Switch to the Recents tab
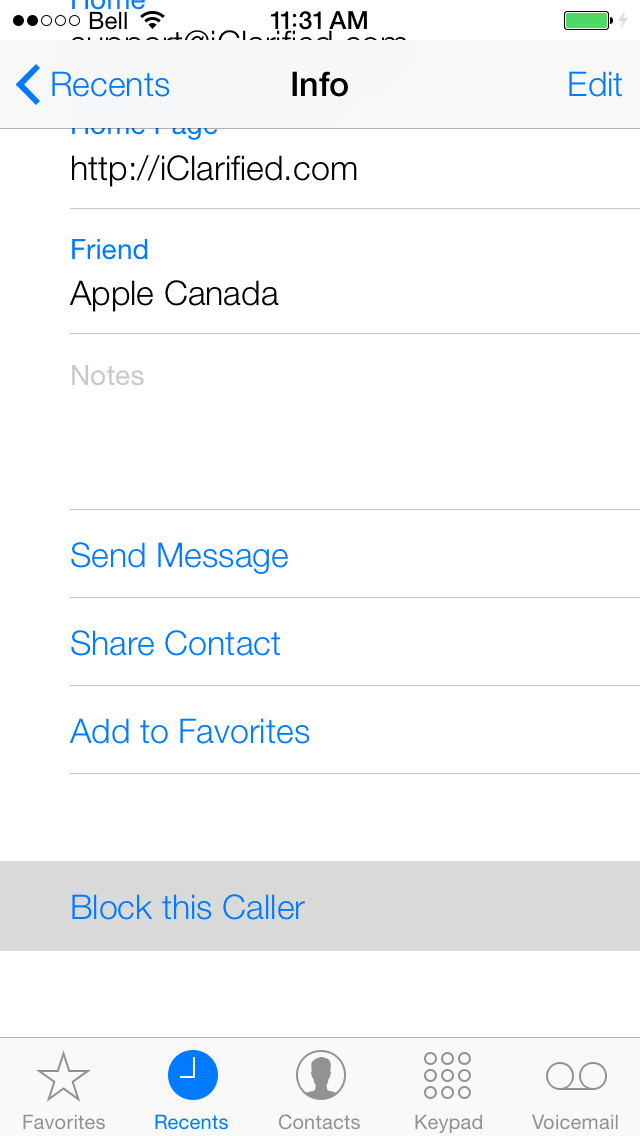 click(191, 1090)
